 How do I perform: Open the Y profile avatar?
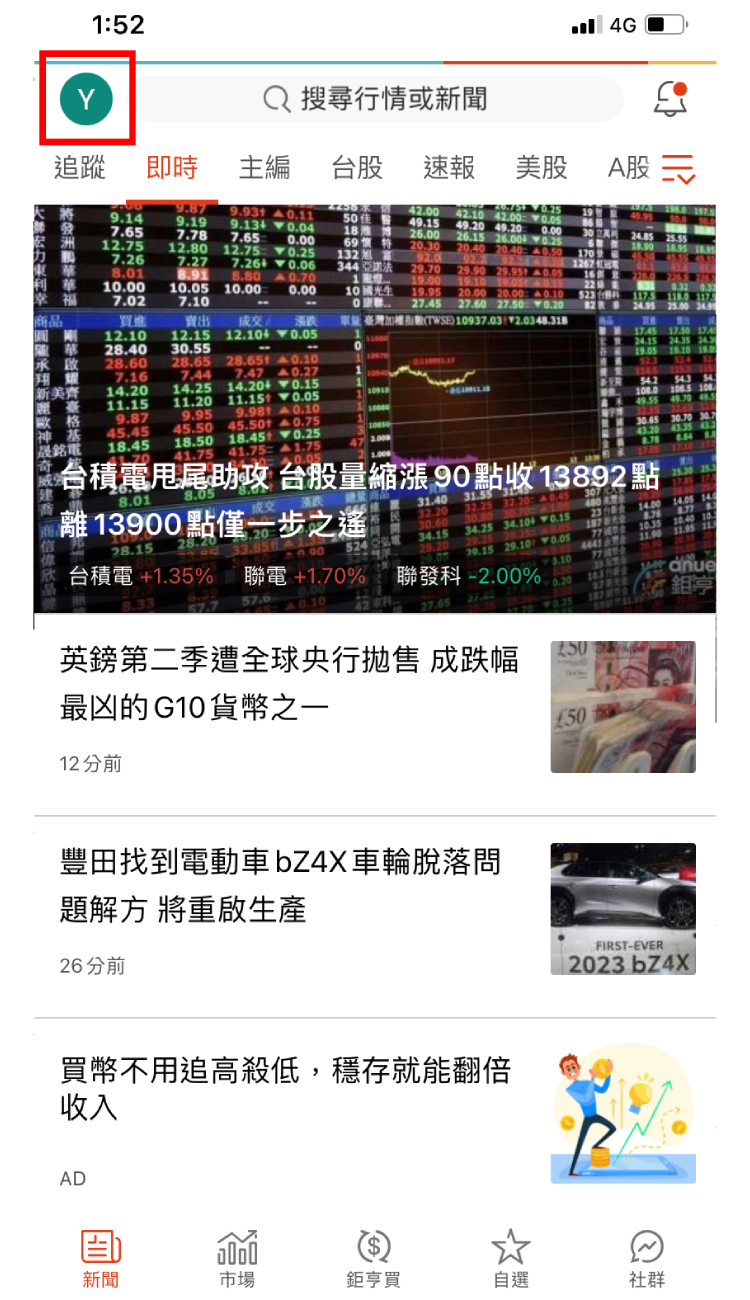click(x=86, y=99)
